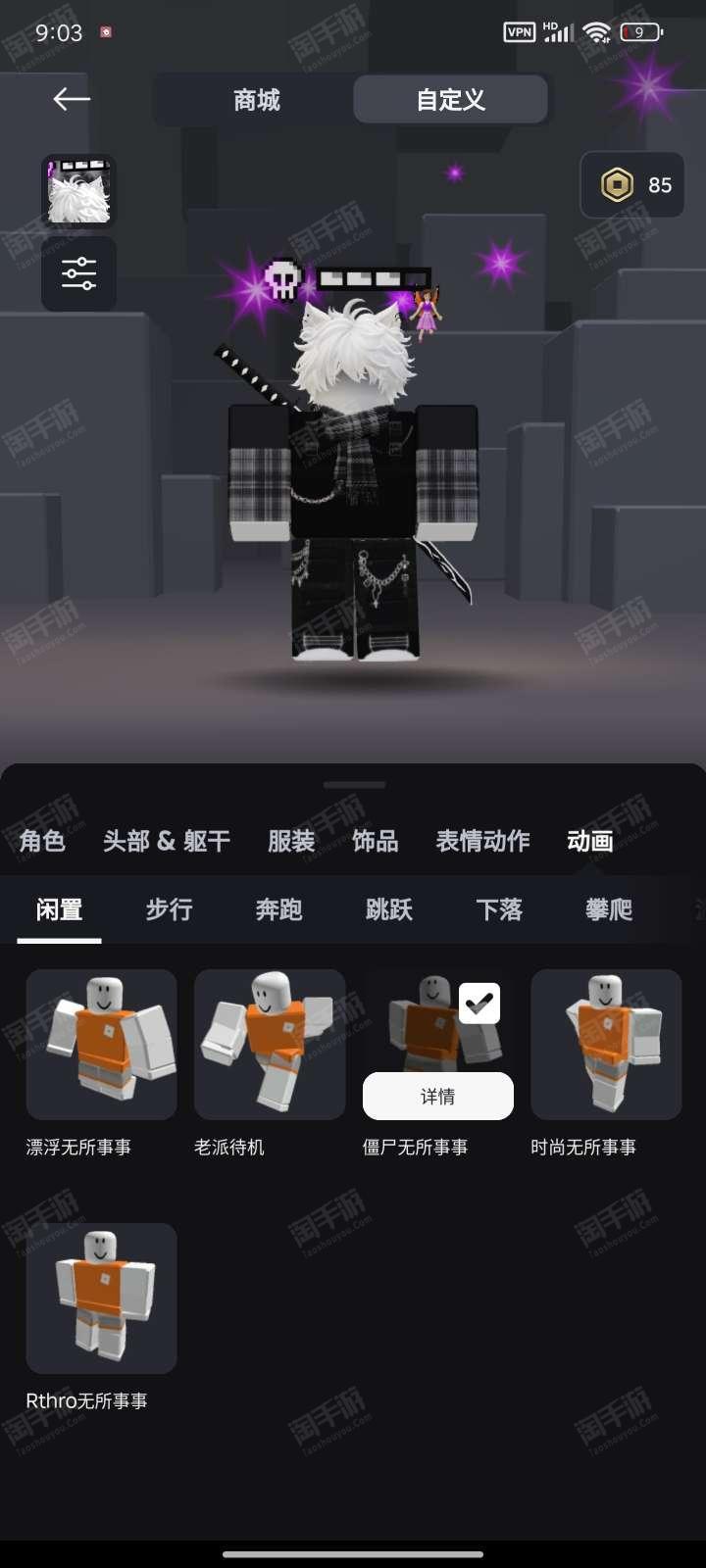Open the Robux balance showing 85
The image size is (706, 1568).
coord(631,184)
